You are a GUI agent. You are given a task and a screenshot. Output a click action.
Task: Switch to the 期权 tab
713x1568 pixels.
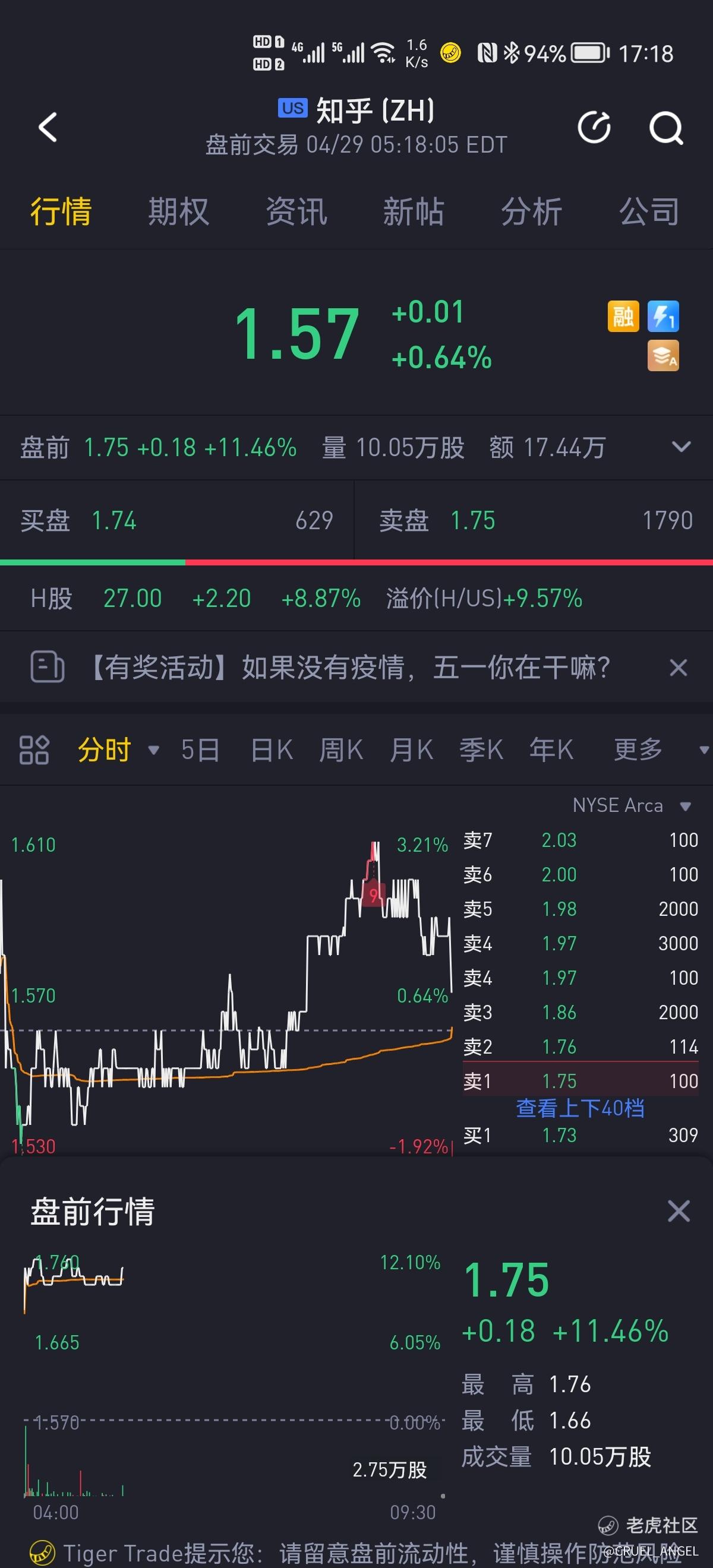178,211
